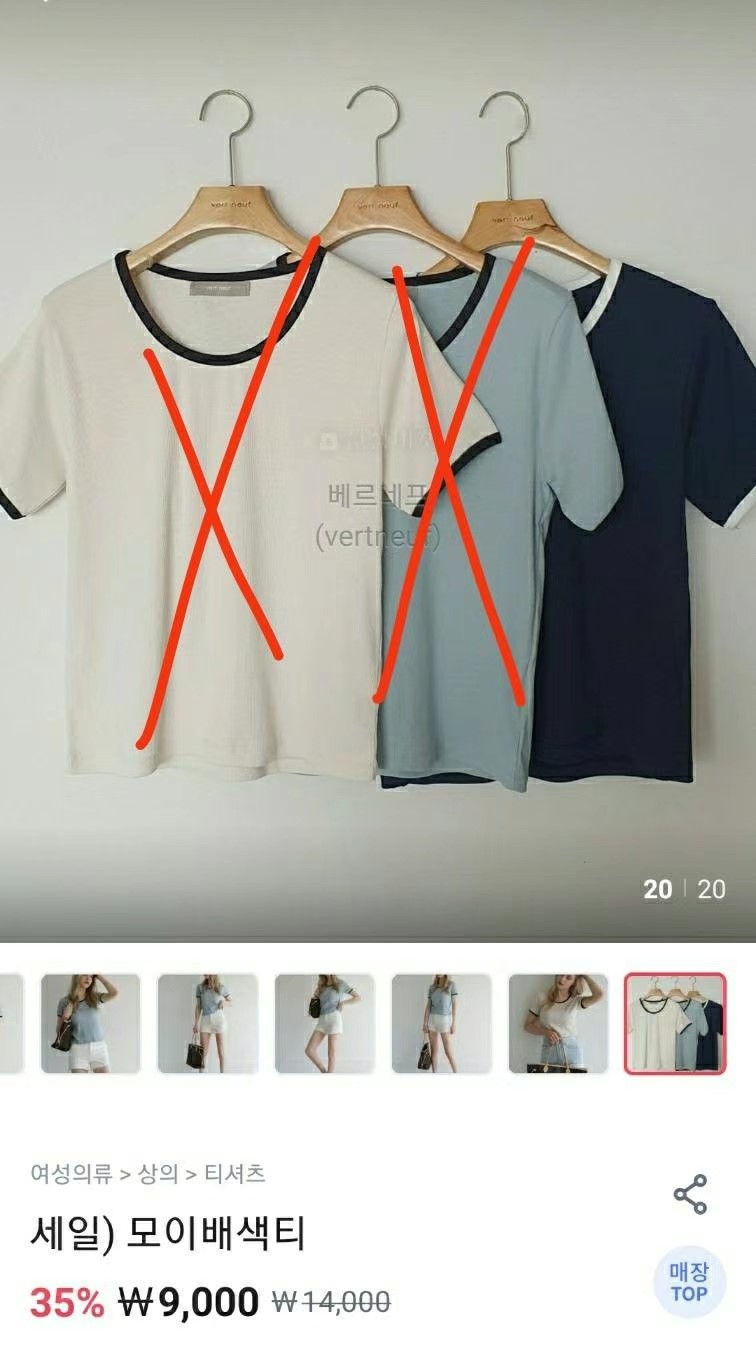View thumbnail of model in beige shirt
The height and width of the screenshot is (1346, 756).
558,1023
